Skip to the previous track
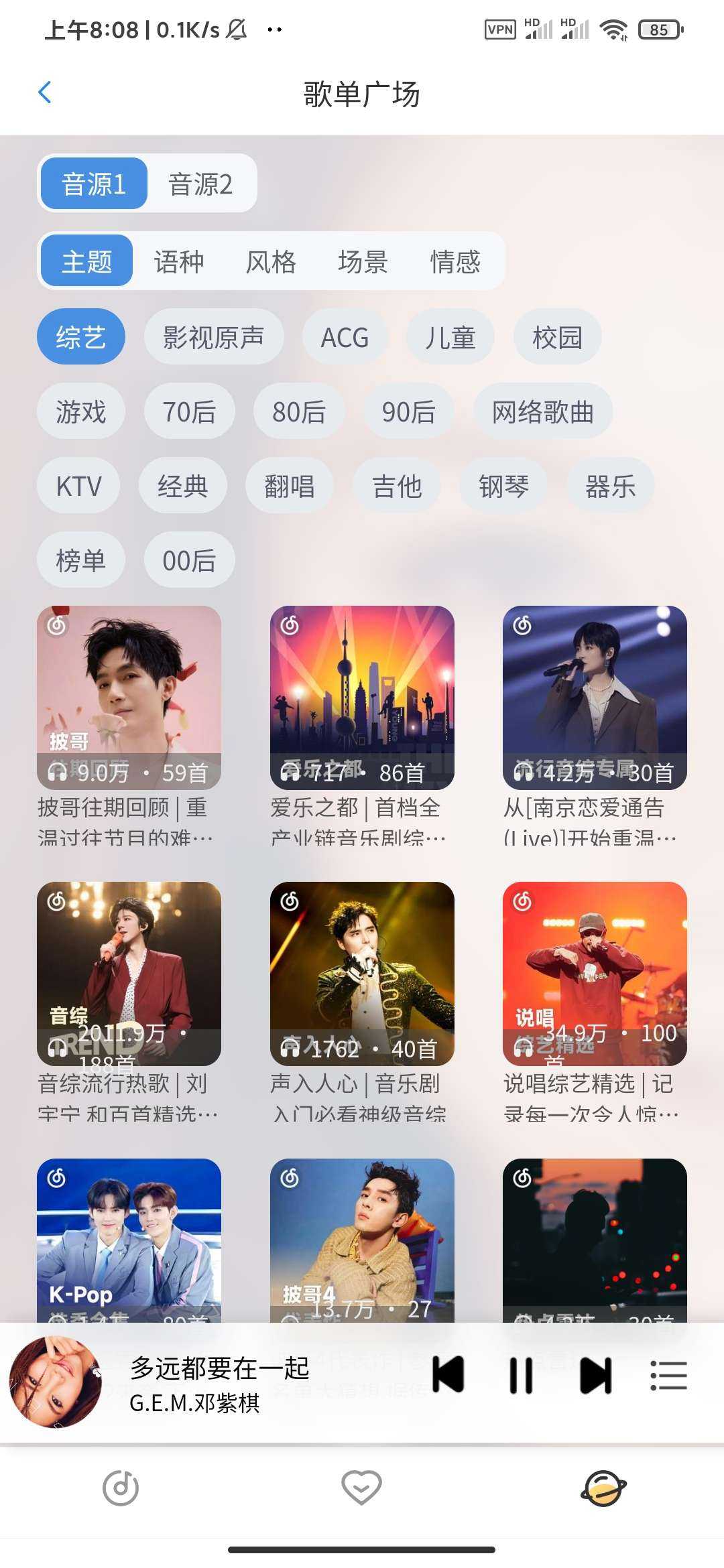The image size is (724, 1568). (448, 1375)
